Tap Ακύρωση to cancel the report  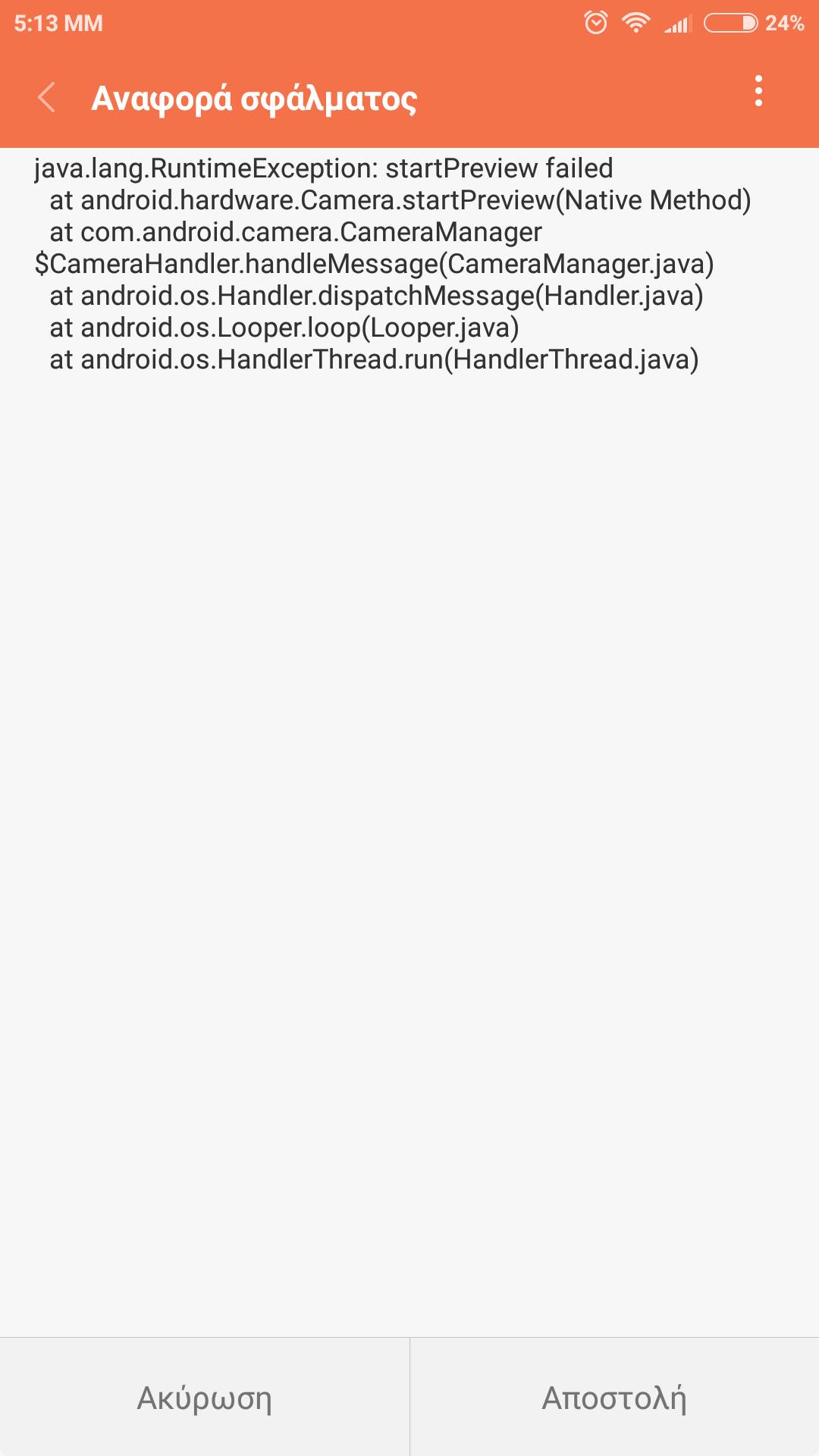click(205, 1398)
